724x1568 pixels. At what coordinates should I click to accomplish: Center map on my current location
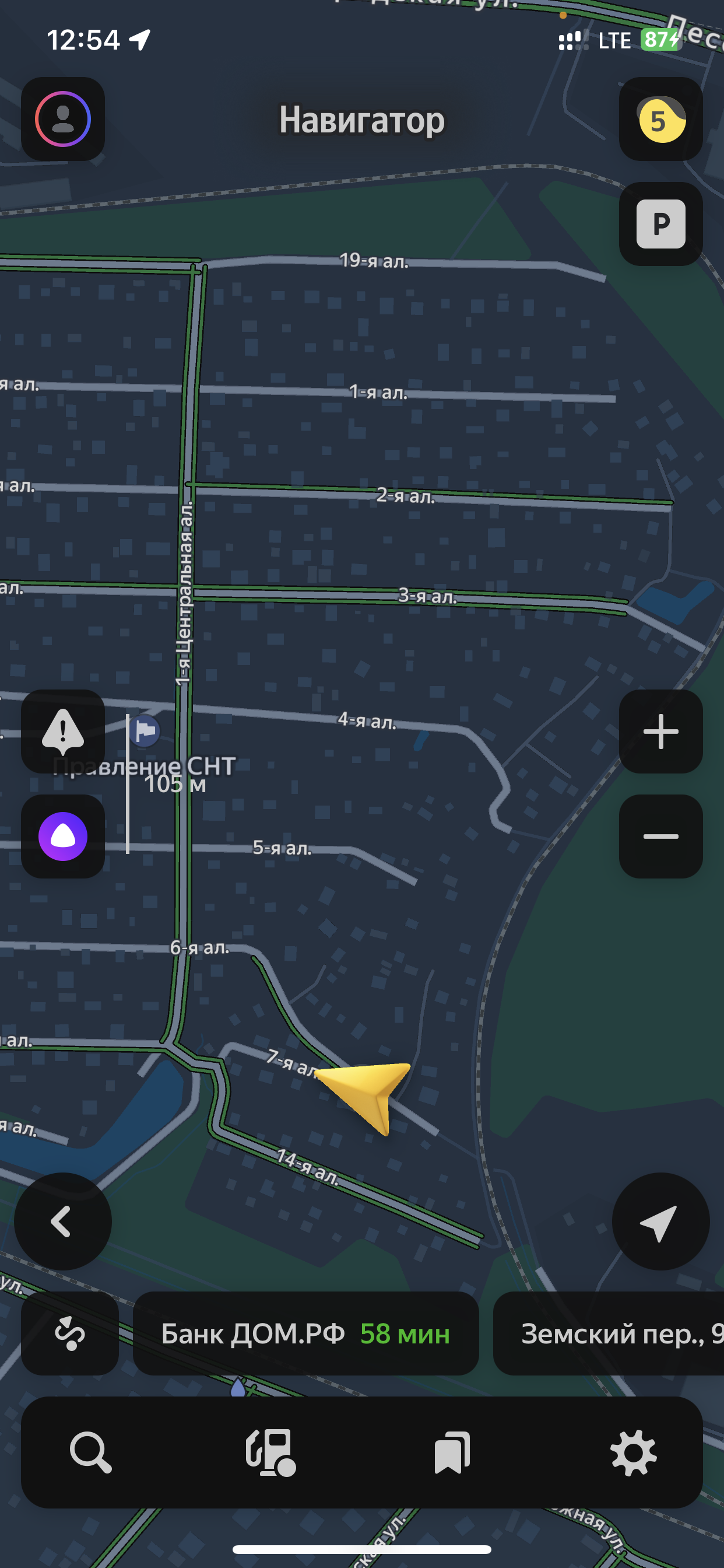point(660,1221)
